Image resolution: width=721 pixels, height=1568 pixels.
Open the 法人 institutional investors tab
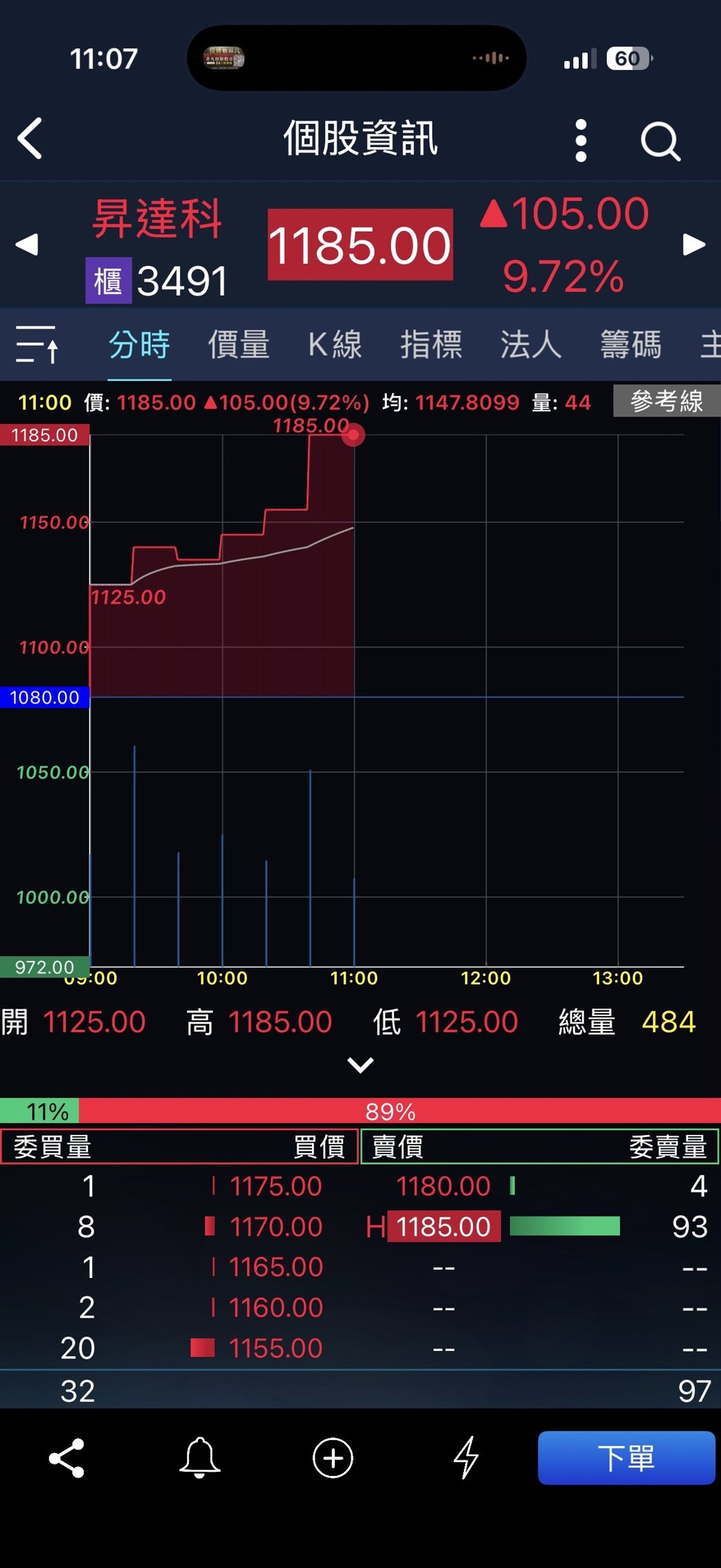(529, 345)
